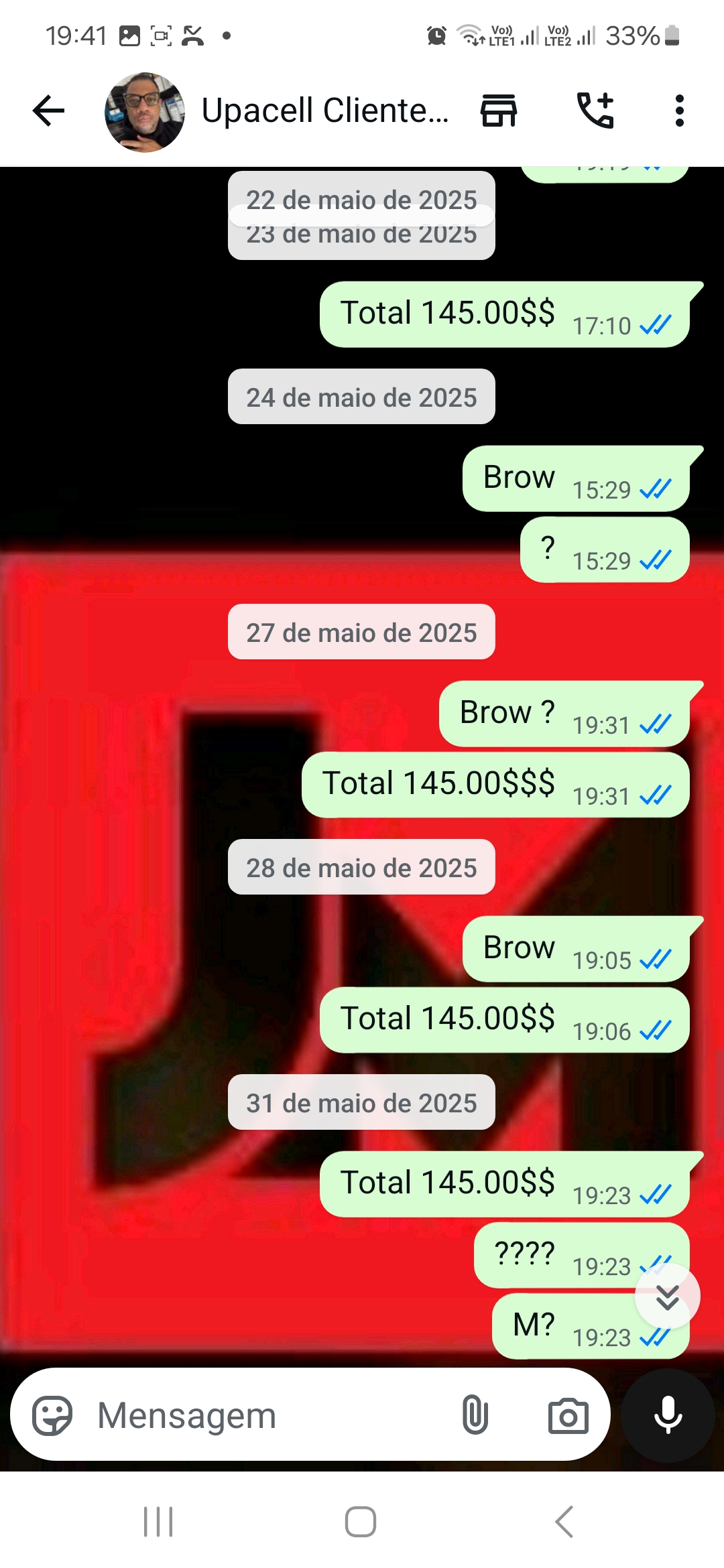Attach a file with the paperclip
The height and width of the screenshot is (1568, 724).
coord(475,1416)
